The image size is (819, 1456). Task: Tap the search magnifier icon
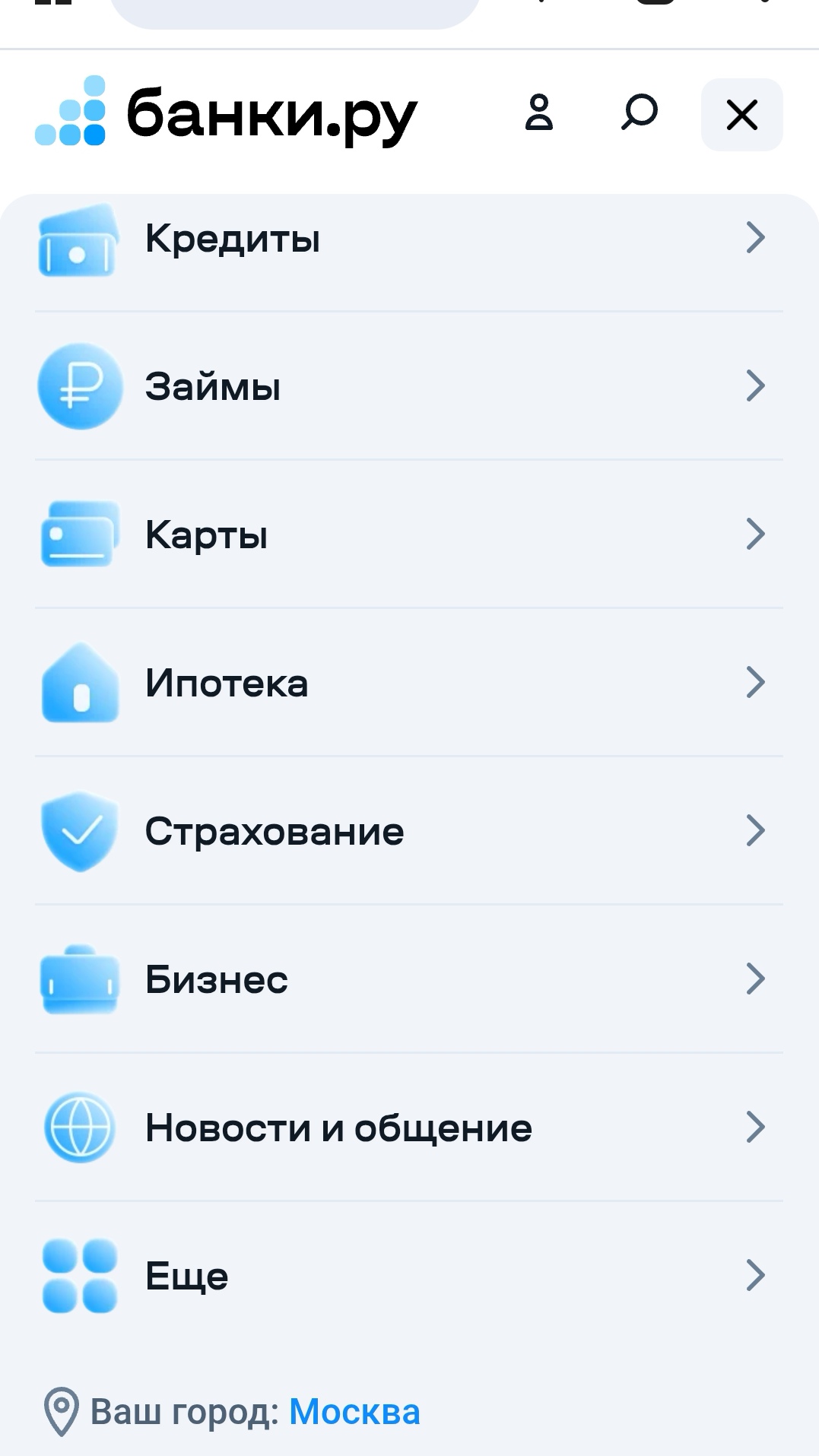[x=639, y=113]
